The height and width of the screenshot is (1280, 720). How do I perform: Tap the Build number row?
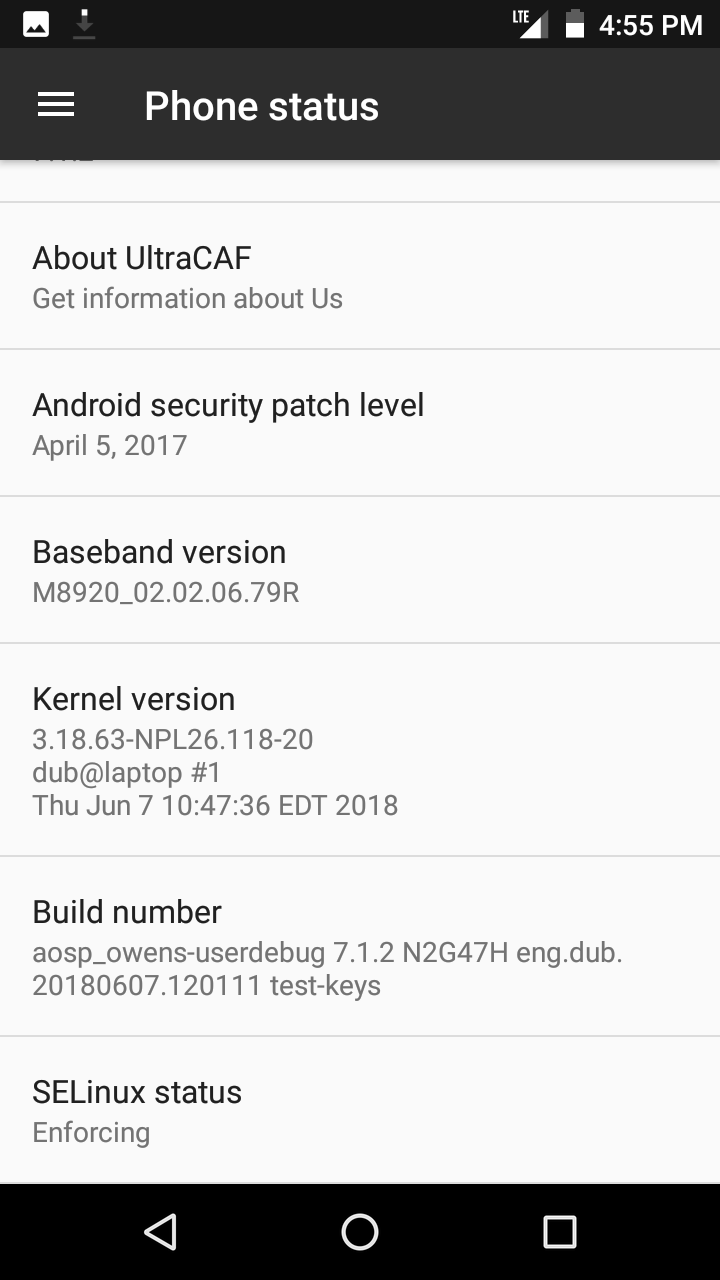pyautogui.click(x=360, y=947)
